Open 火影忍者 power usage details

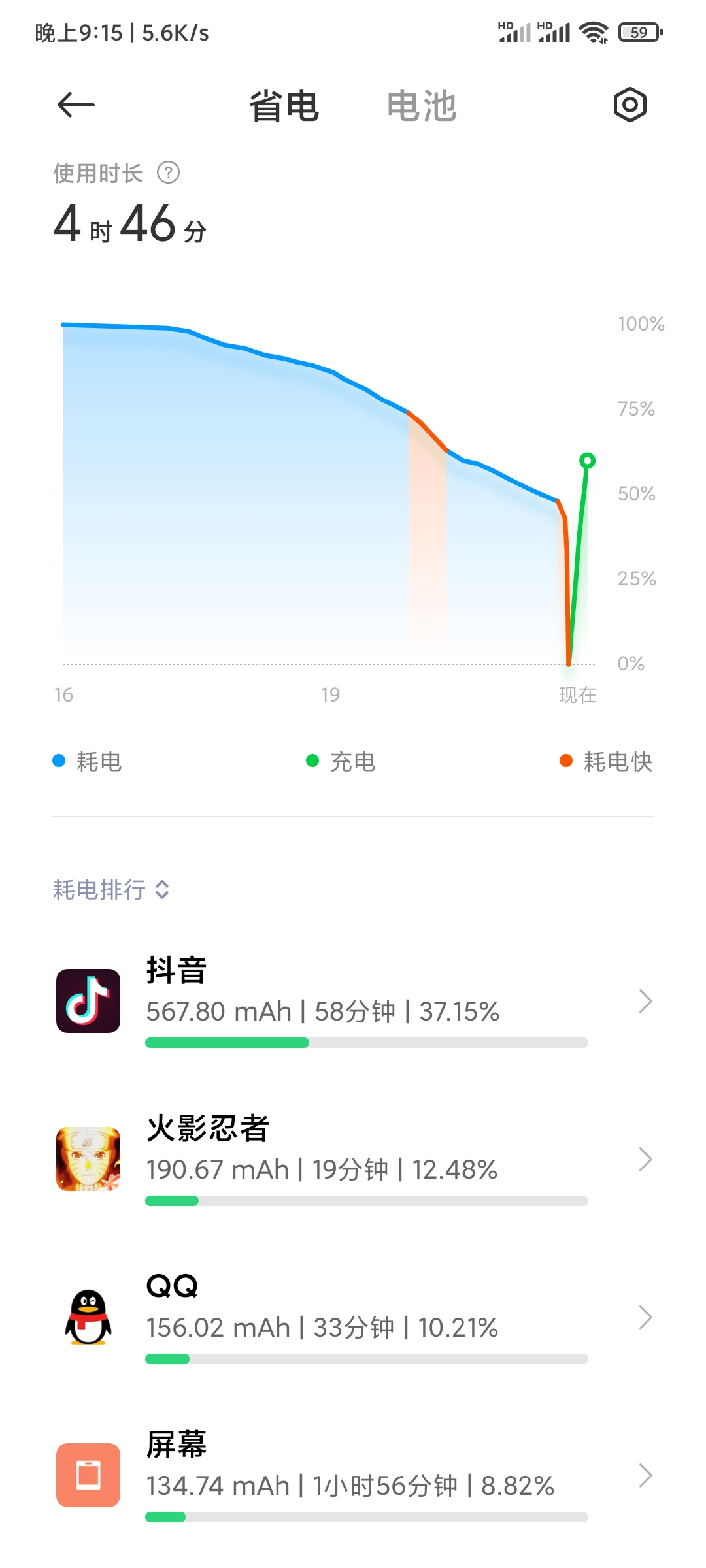353,1159
